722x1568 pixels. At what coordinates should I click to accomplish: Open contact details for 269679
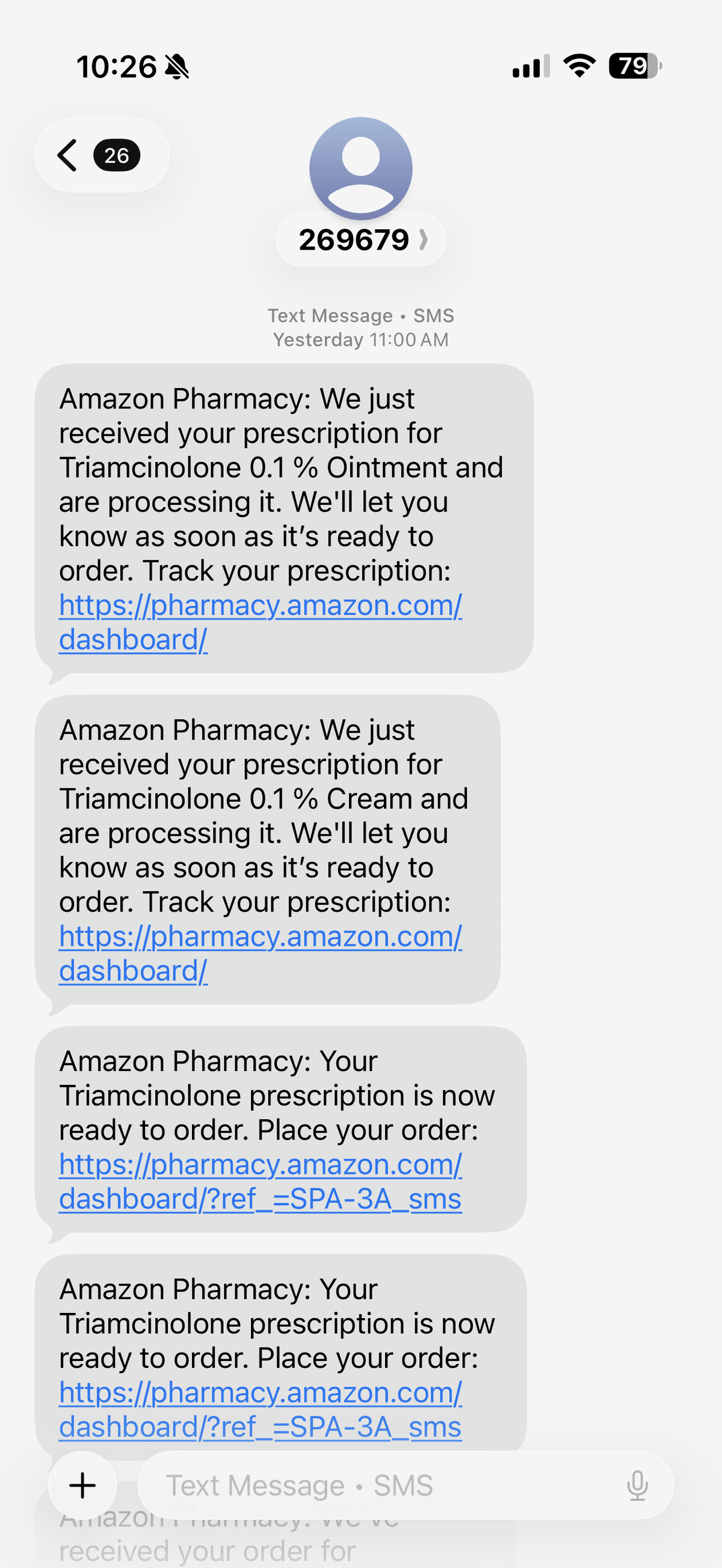click(360, 239)
